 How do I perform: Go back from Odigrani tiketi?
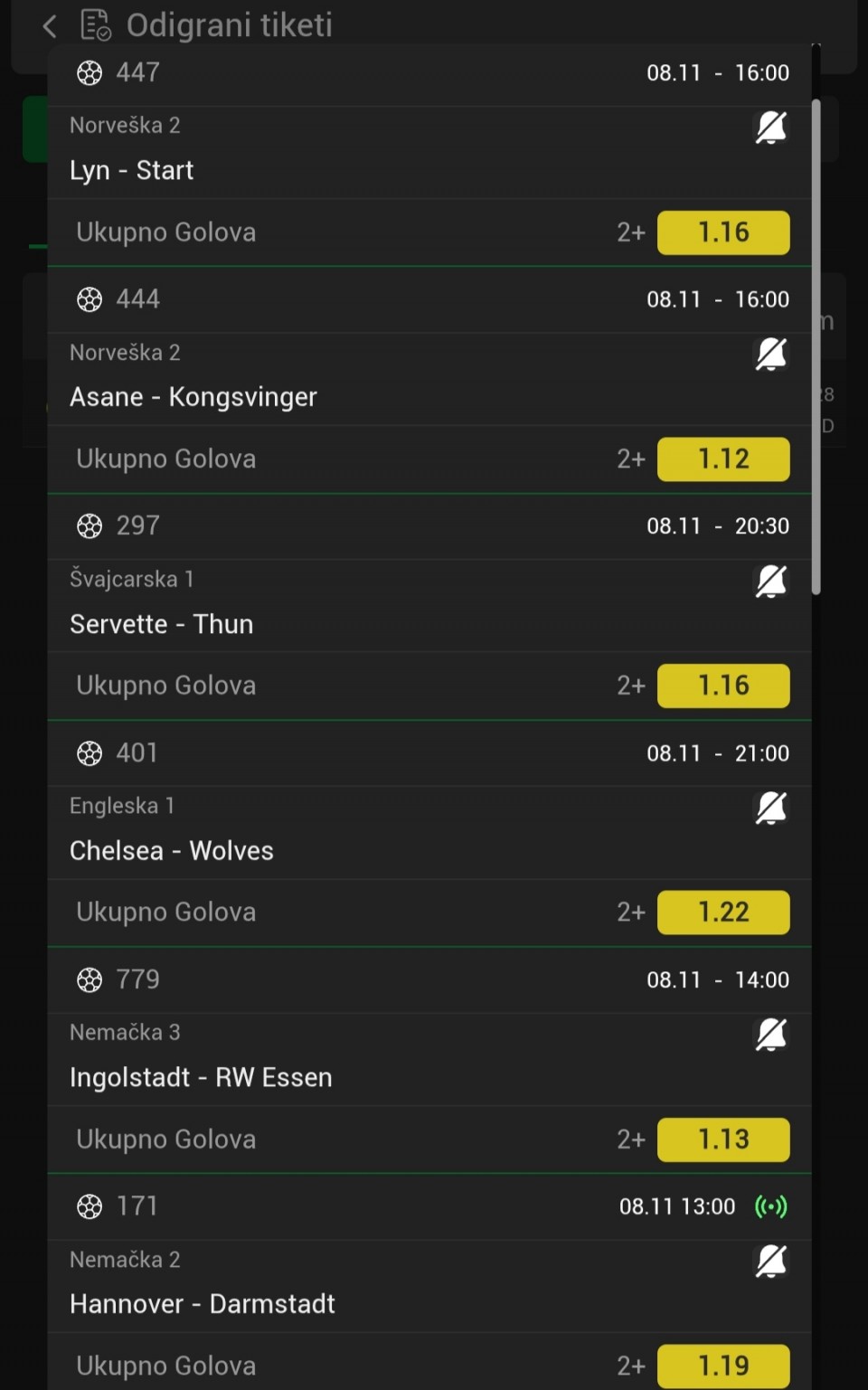[x=50, y=26]
